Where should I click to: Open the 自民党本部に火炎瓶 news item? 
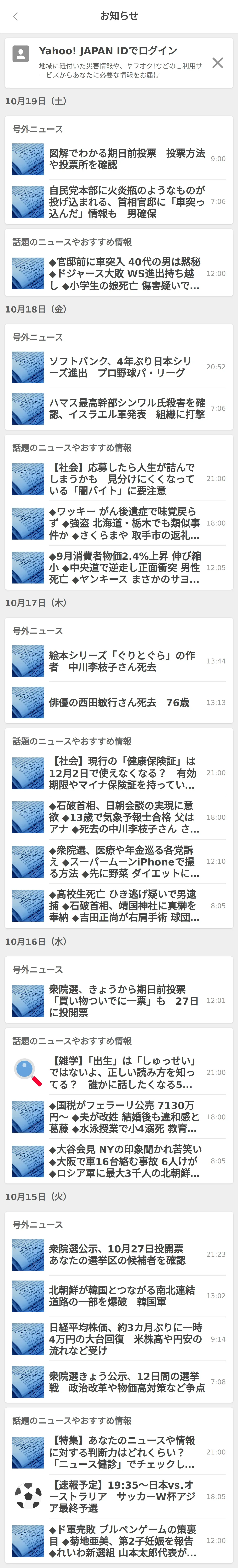tap(127, 201)
